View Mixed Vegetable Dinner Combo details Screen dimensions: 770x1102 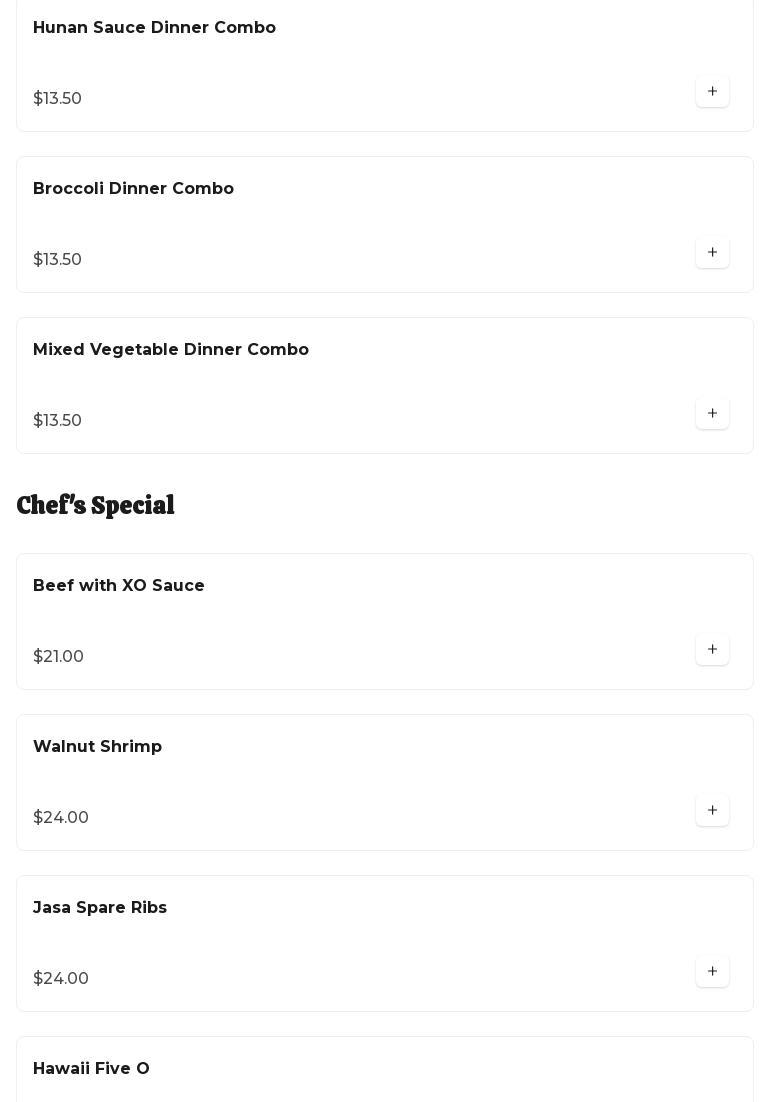coord(170,350)
